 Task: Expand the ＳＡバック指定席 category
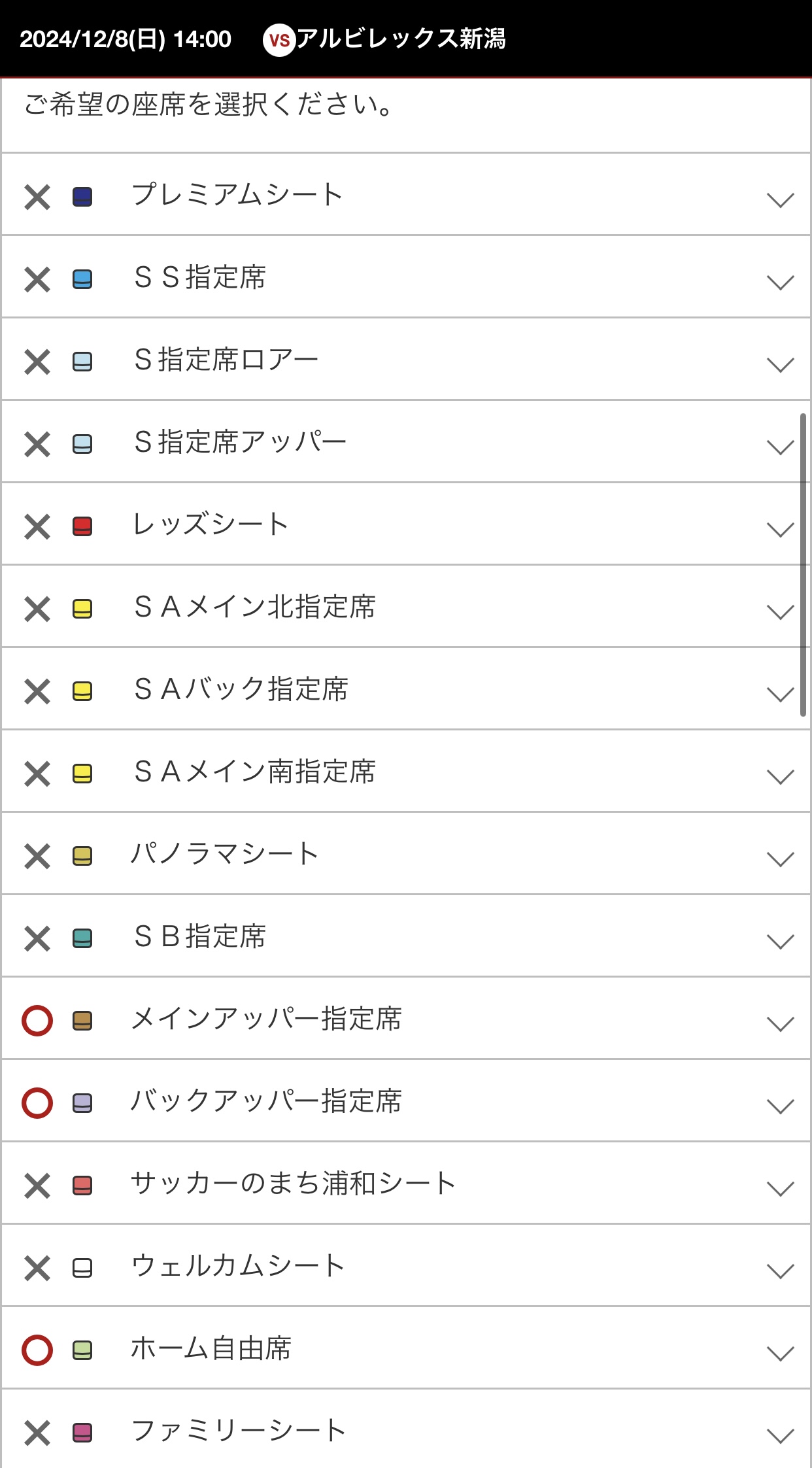click(405, 689)
